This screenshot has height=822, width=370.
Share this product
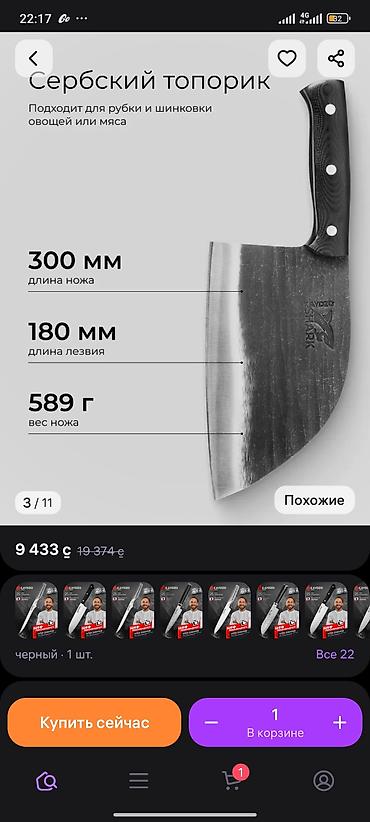(x=336, y=59)
